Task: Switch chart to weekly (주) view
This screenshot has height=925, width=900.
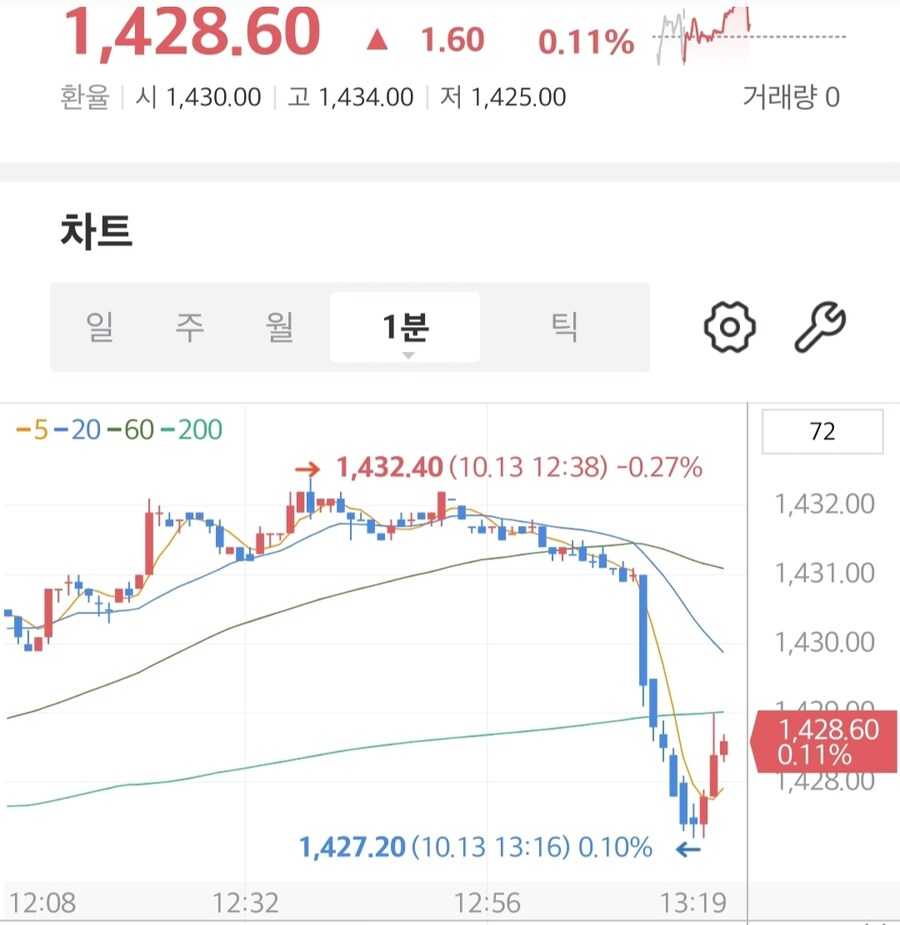Action: 189,327
